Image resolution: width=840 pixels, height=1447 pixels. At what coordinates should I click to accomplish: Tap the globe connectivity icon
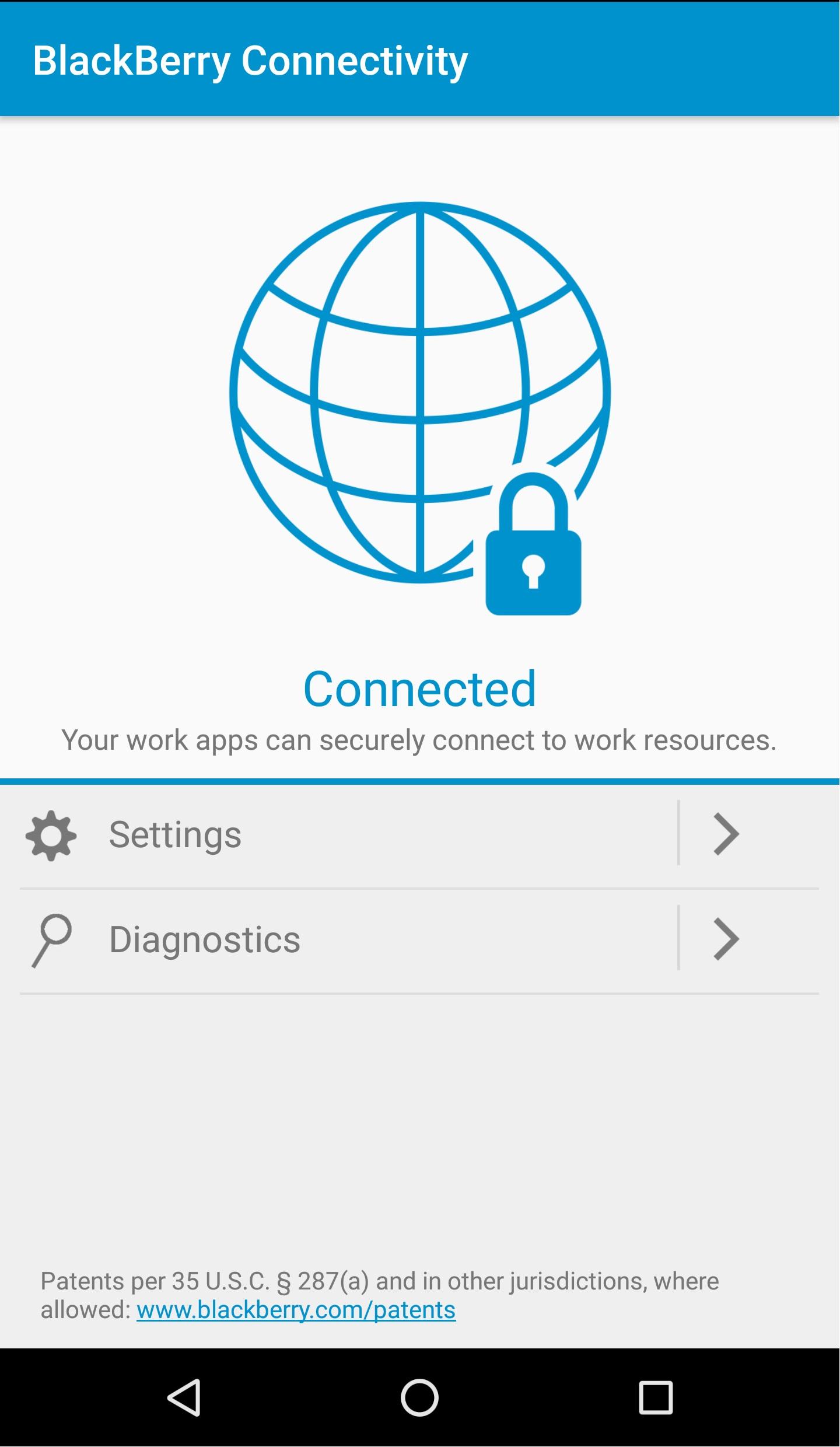tap(420, 408)
